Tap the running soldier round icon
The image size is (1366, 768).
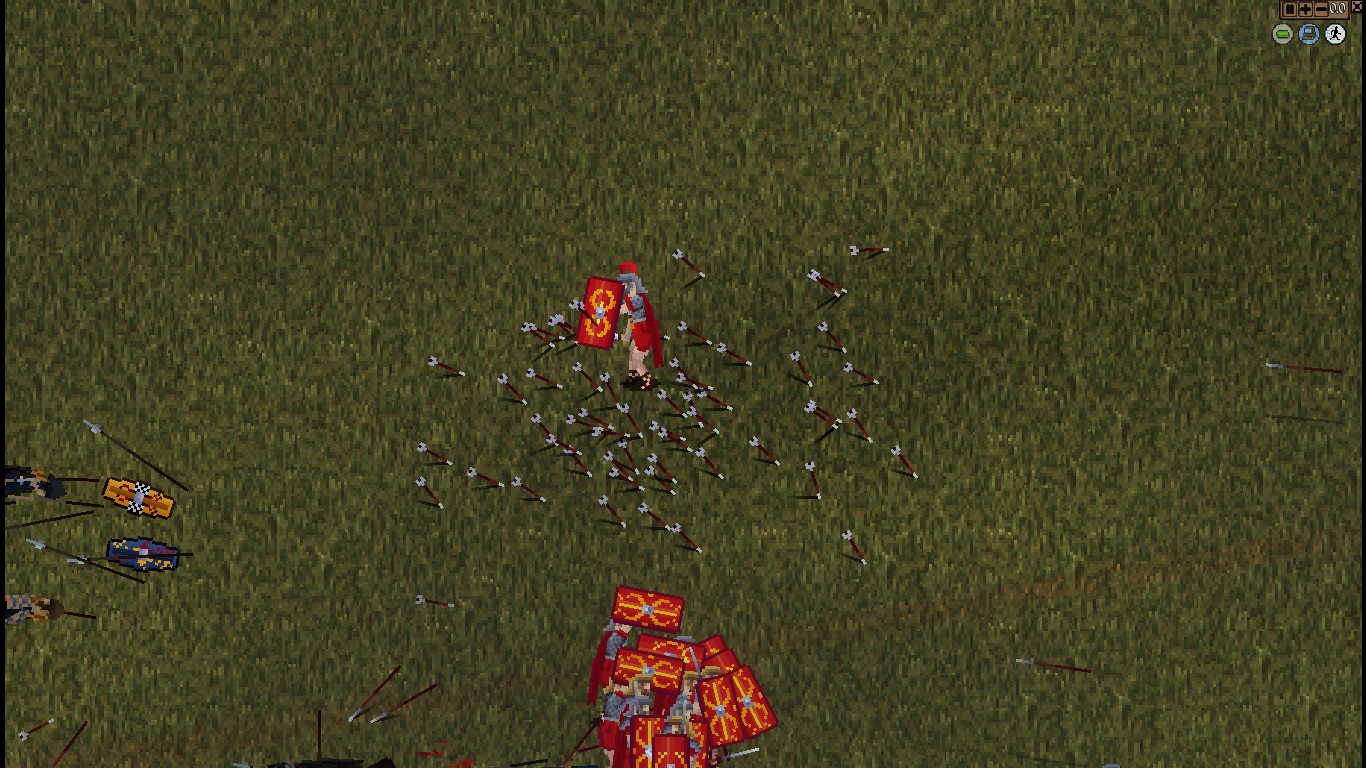click(1335, 34)
